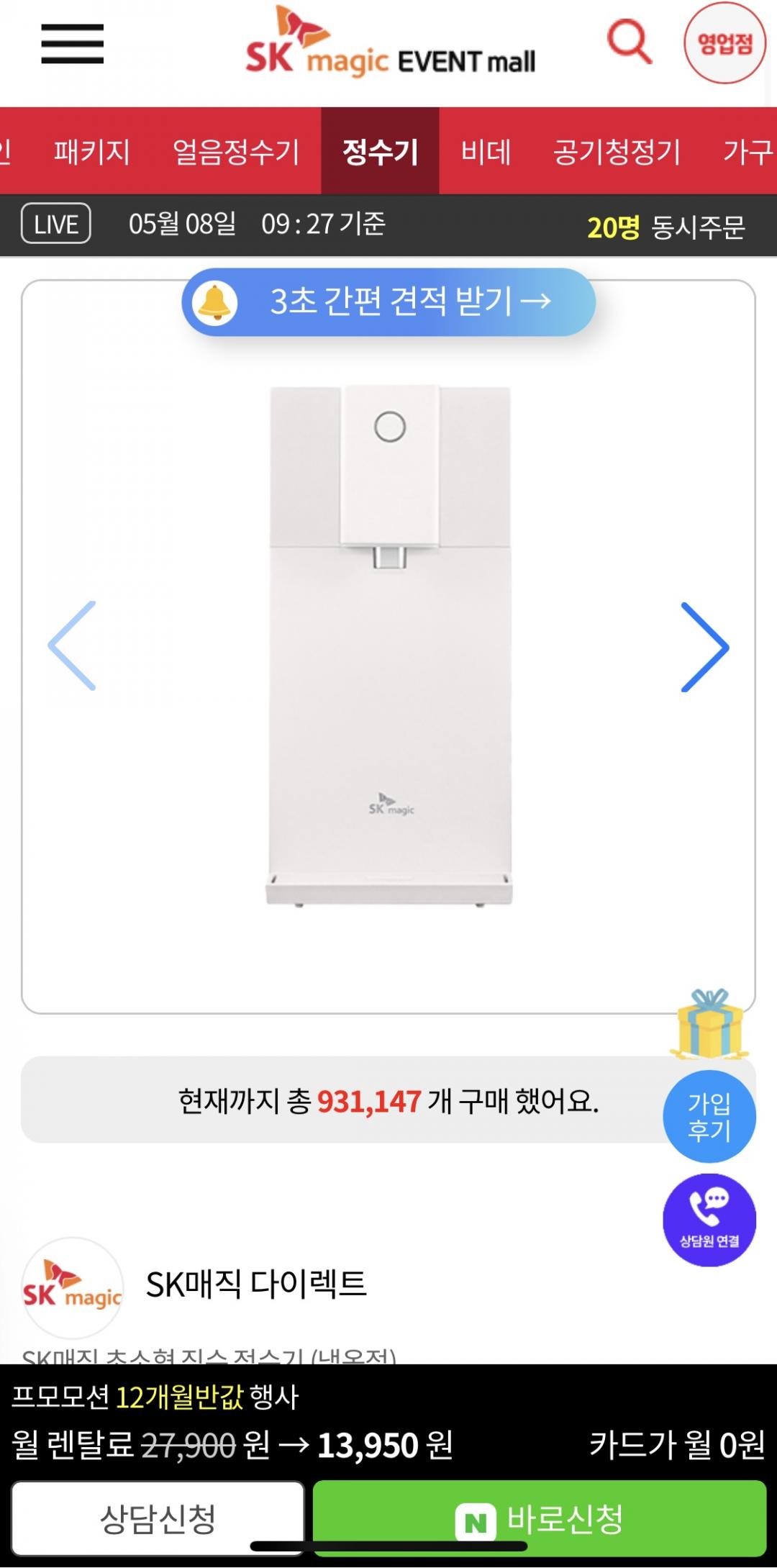
Task: Tap the green 바로신청 button
Action: [539, 1518]
